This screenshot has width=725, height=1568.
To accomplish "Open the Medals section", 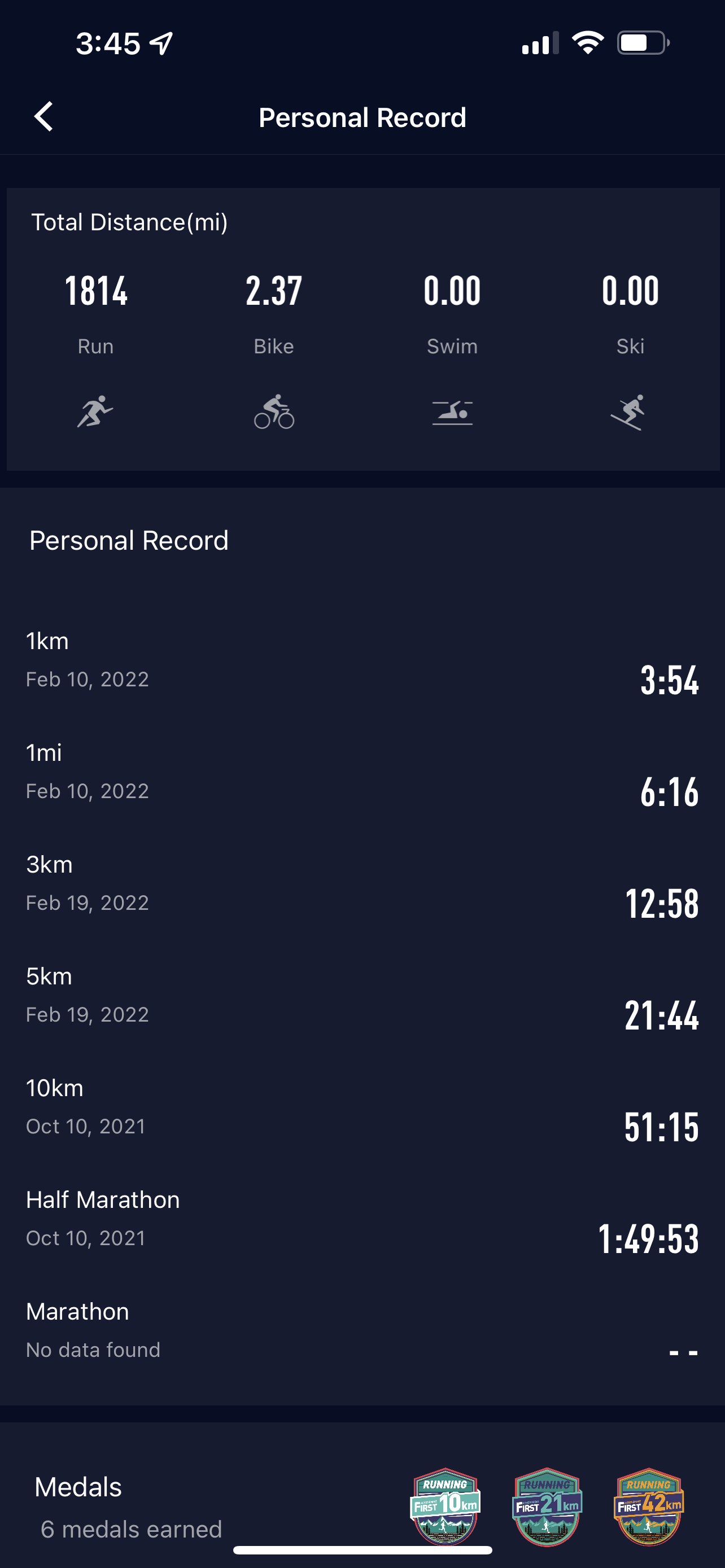I will click(x=362, y=1505).
